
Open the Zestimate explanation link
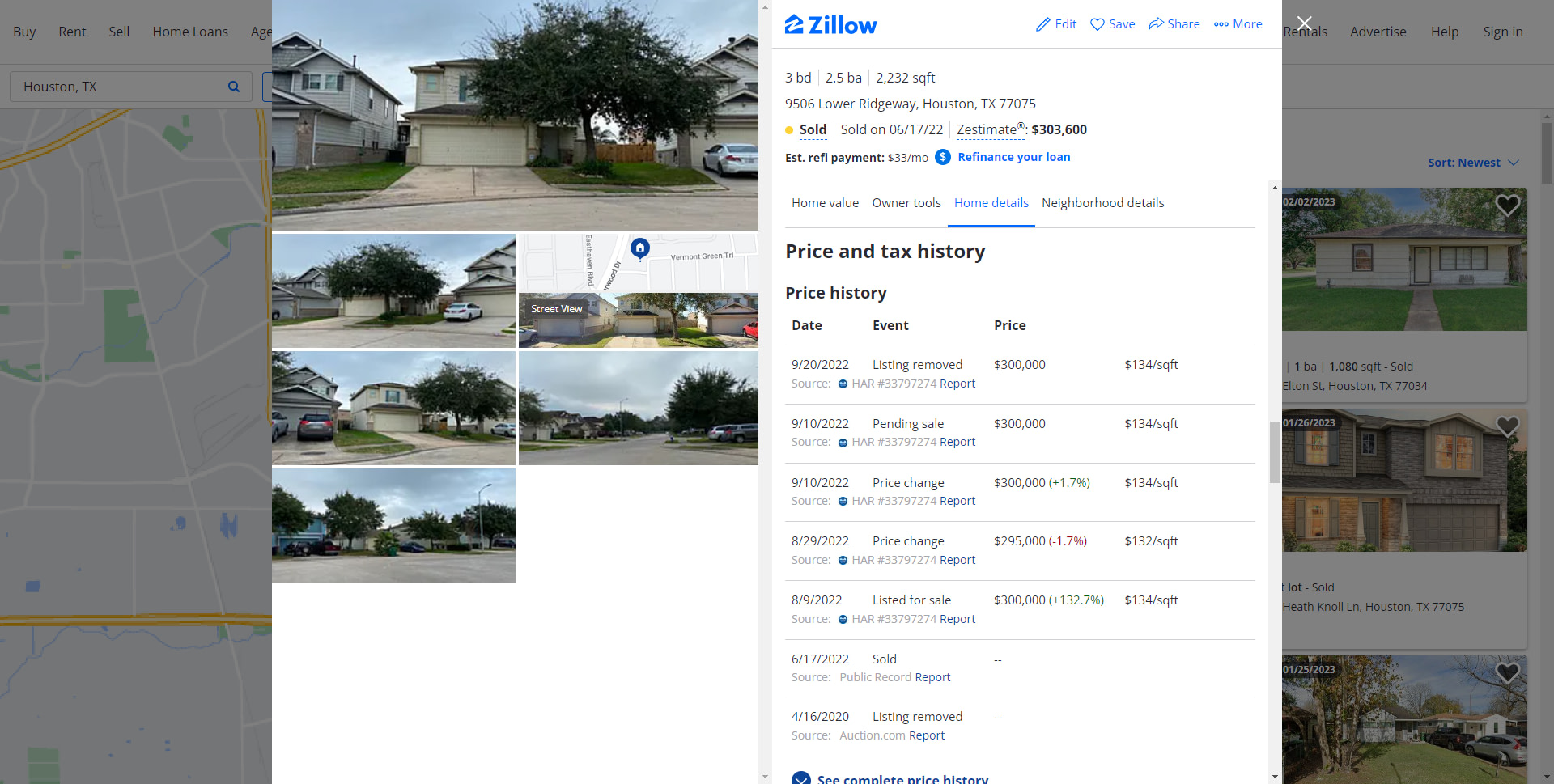point(986,129)
